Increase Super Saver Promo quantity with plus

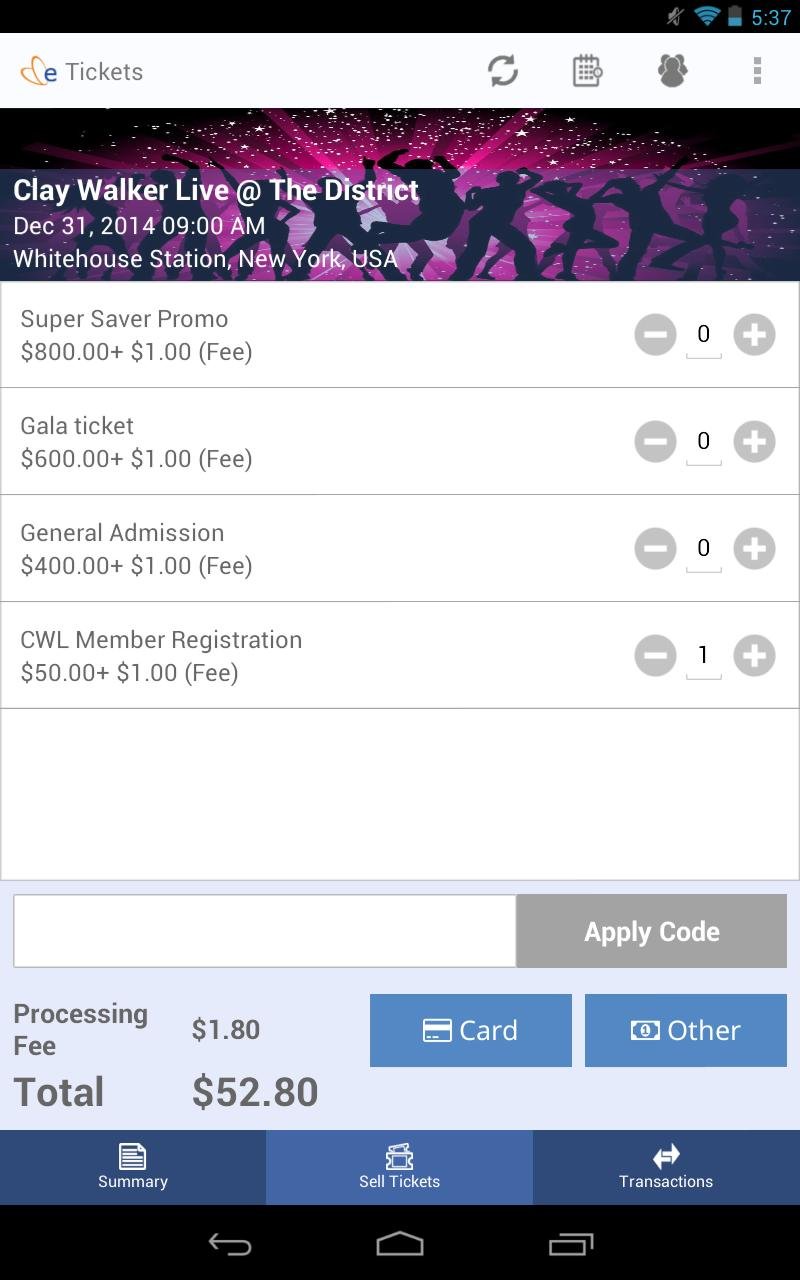pyautogui.click(x=754, y=334)
